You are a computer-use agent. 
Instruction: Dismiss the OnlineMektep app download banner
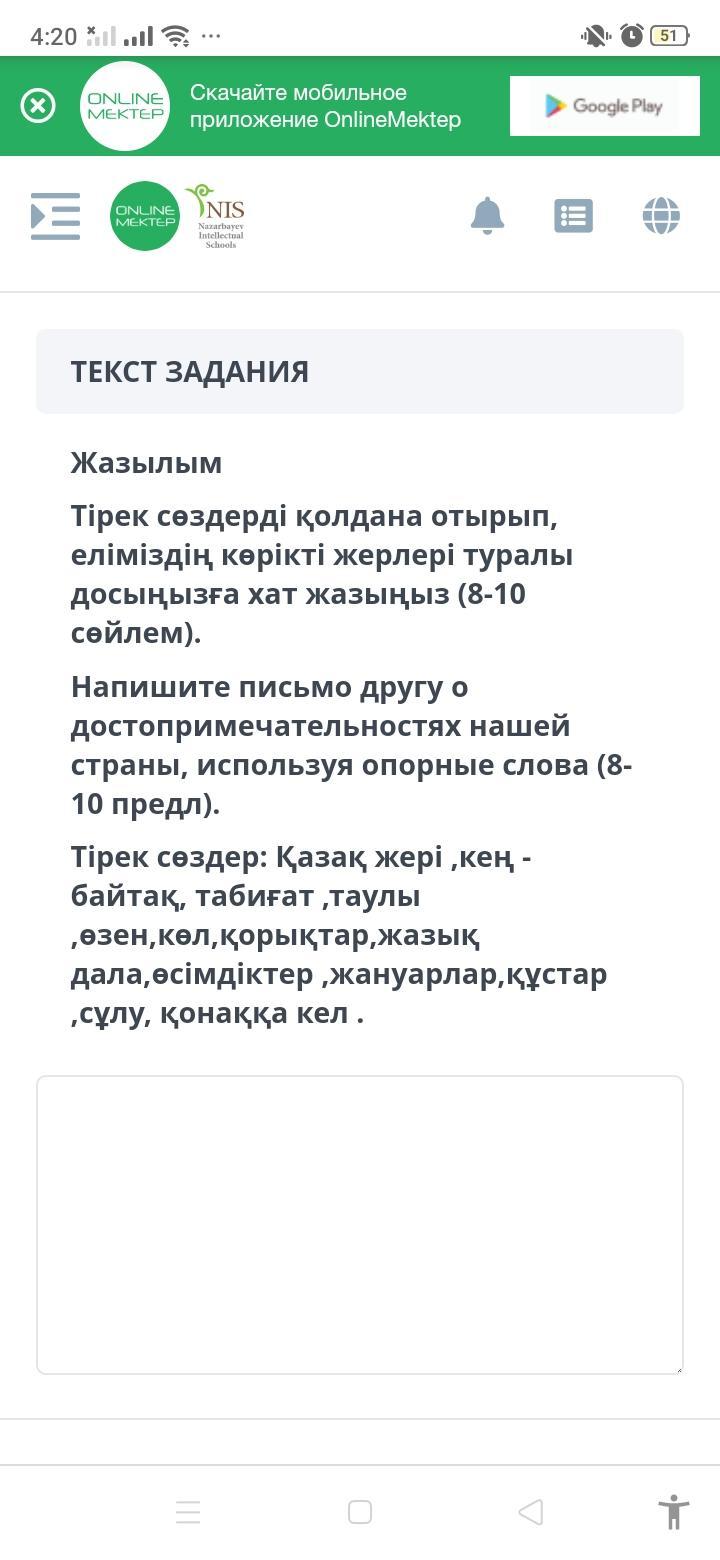38,106
